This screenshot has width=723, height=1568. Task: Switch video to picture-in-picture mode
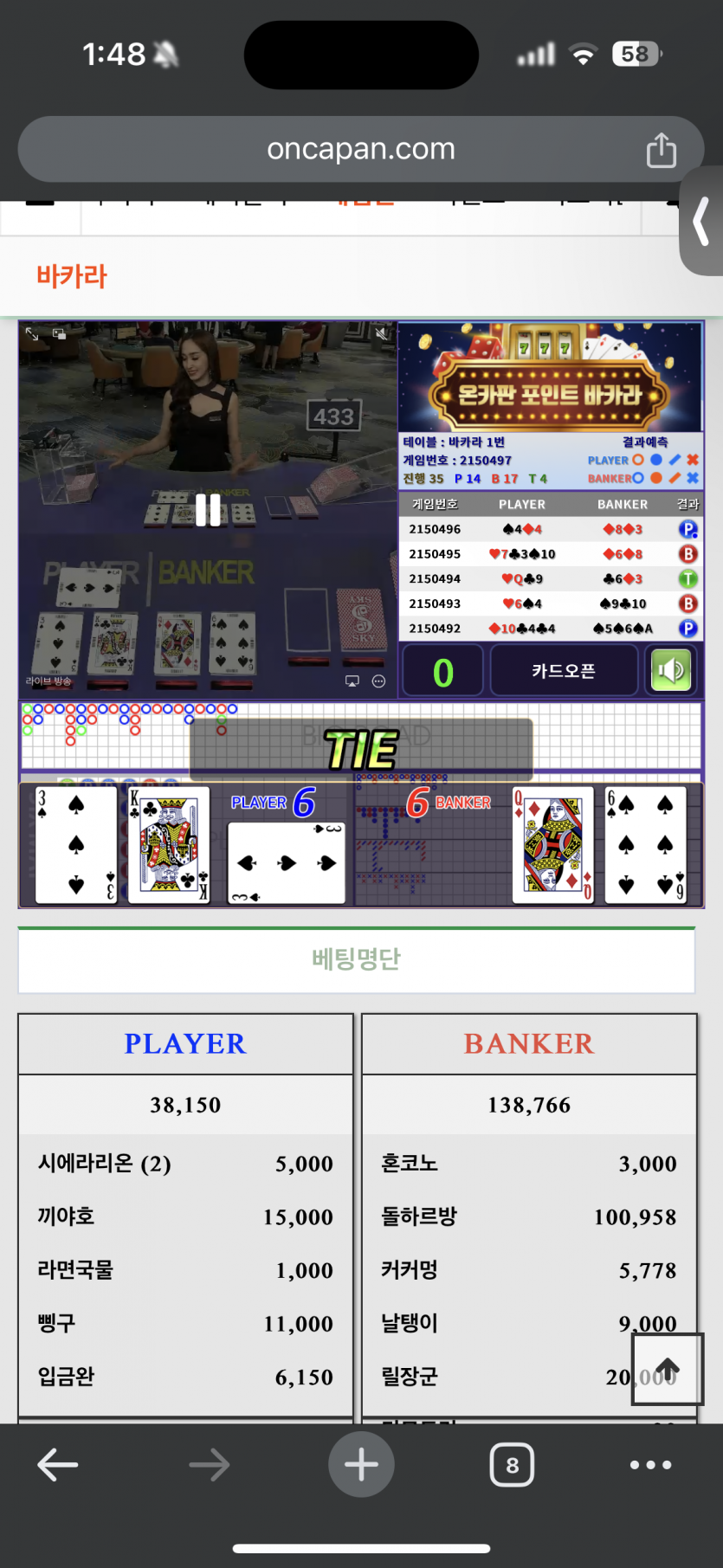(60, 333)
